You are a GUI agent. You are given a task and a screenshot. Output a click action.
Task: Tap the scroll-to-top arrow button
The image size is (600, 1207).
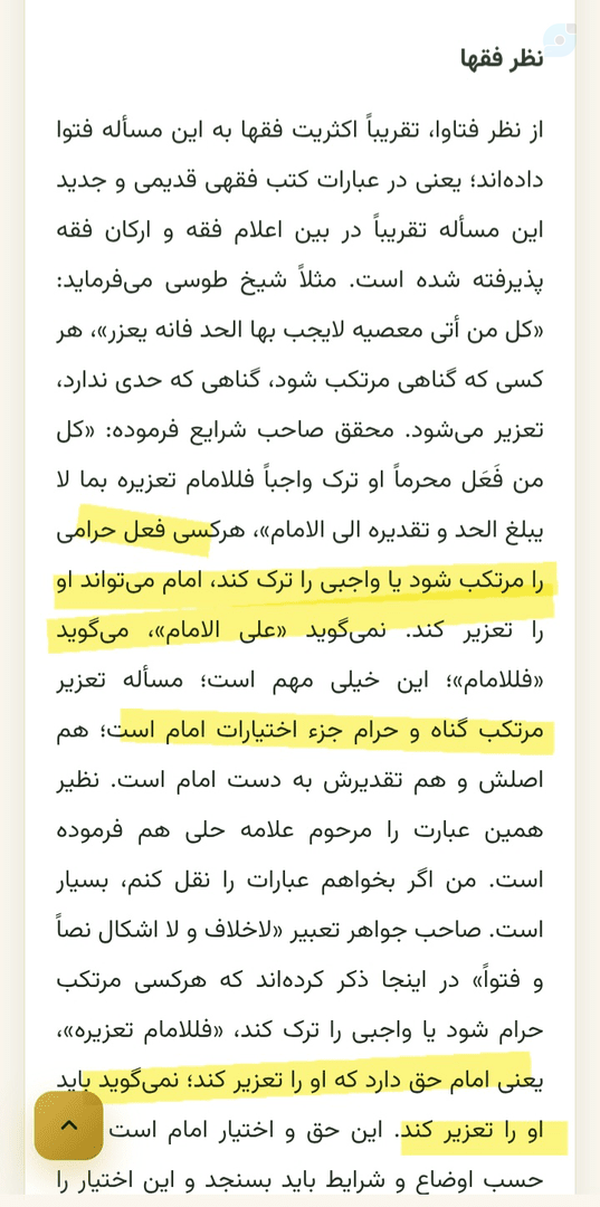(68, 1125)
